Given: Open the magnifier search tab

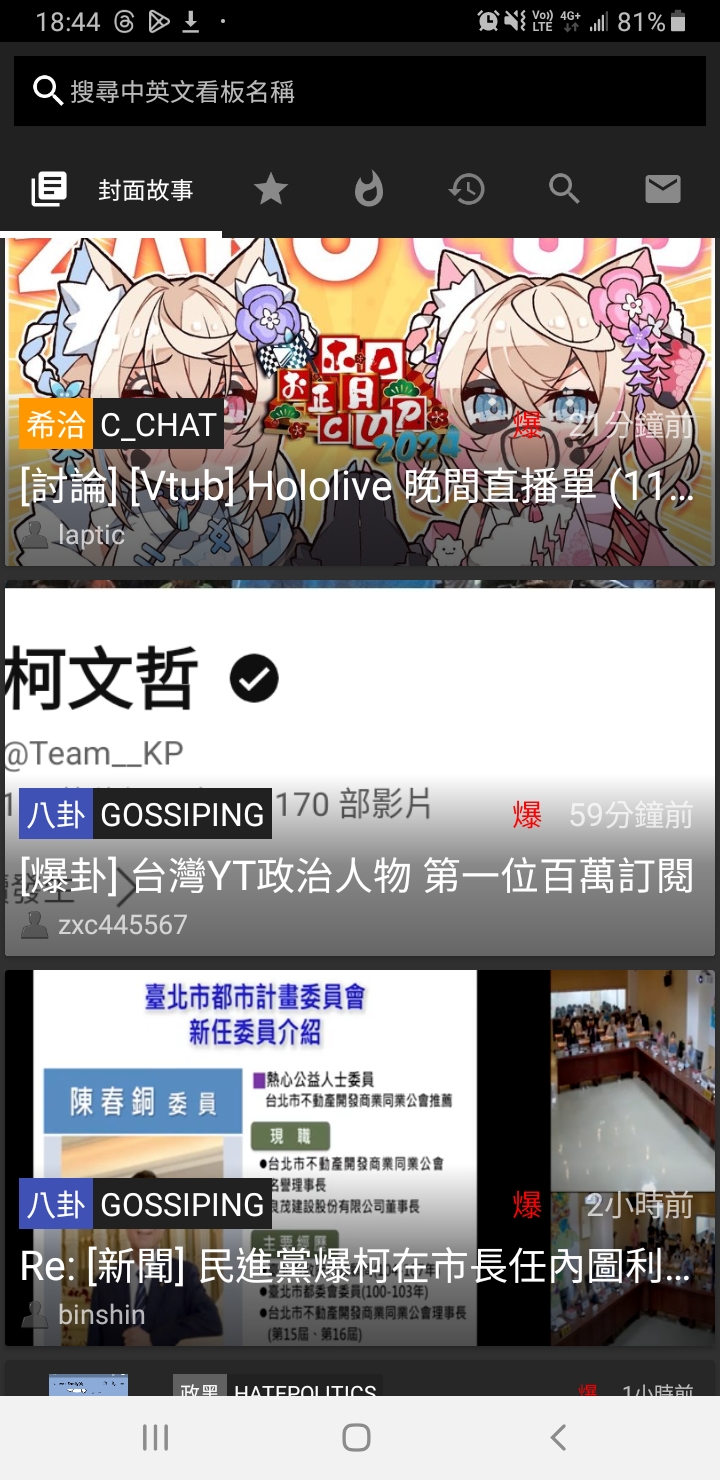Looking at the screenshot, I should [x=564, y=189].
